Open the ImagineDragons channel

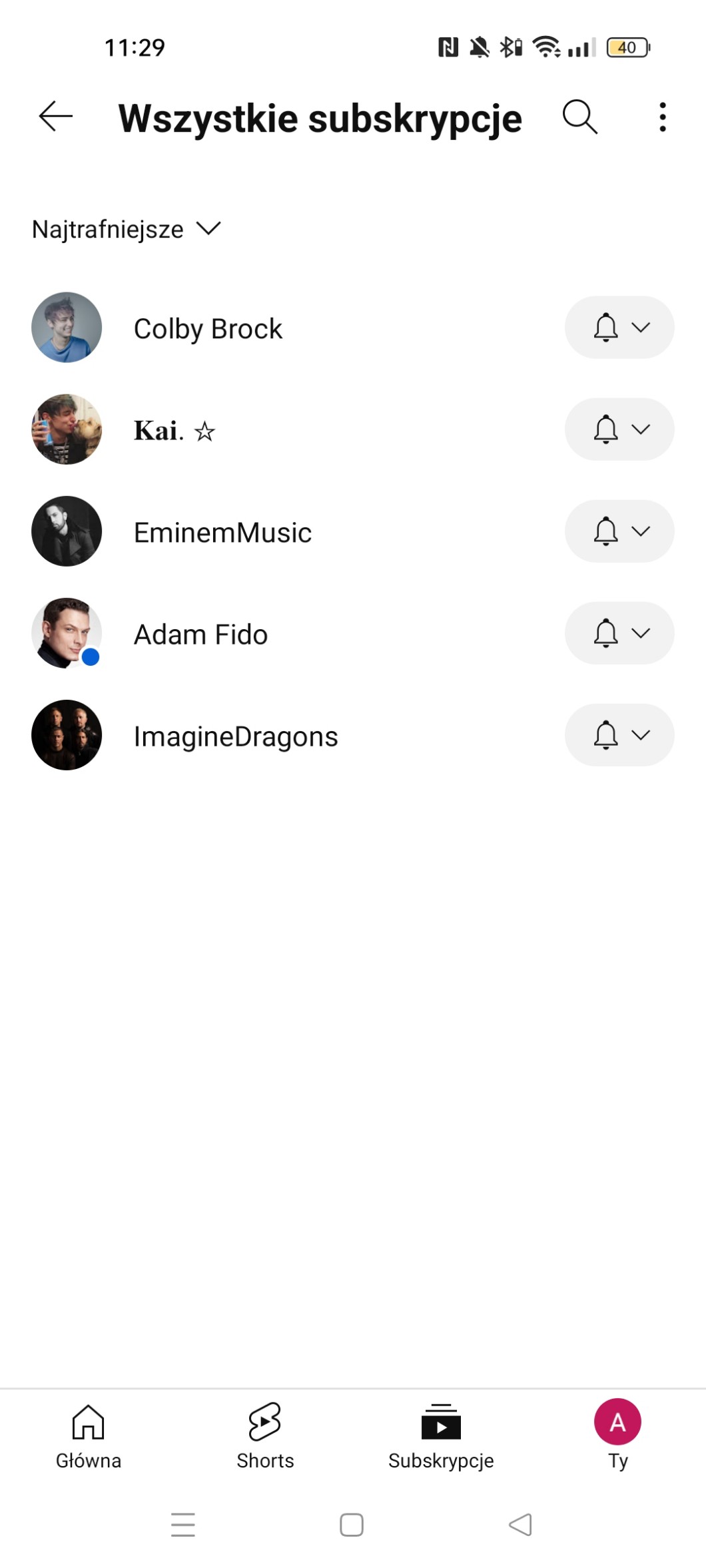click(236, 736)
